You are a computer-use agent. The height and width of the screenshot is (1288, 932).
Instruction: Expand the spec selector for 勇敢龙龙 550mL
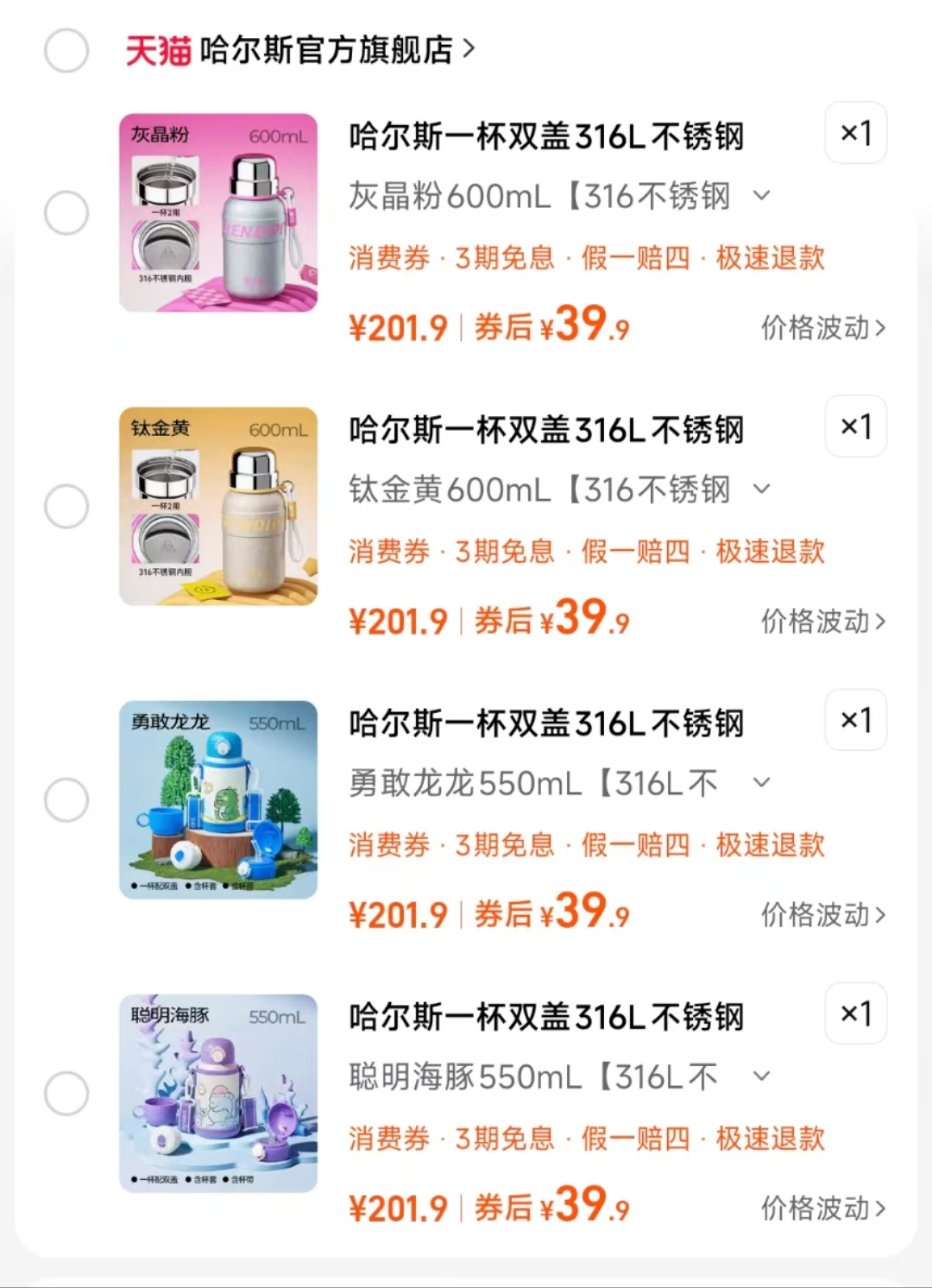pos(763,783)
